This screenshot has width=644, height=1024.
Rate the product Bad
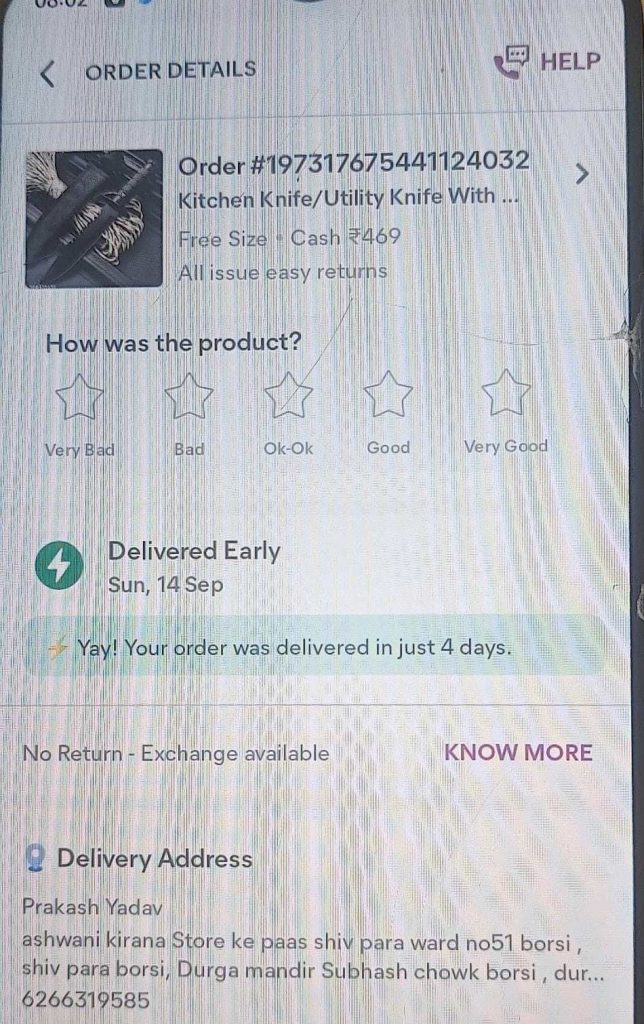click(189, 396)
